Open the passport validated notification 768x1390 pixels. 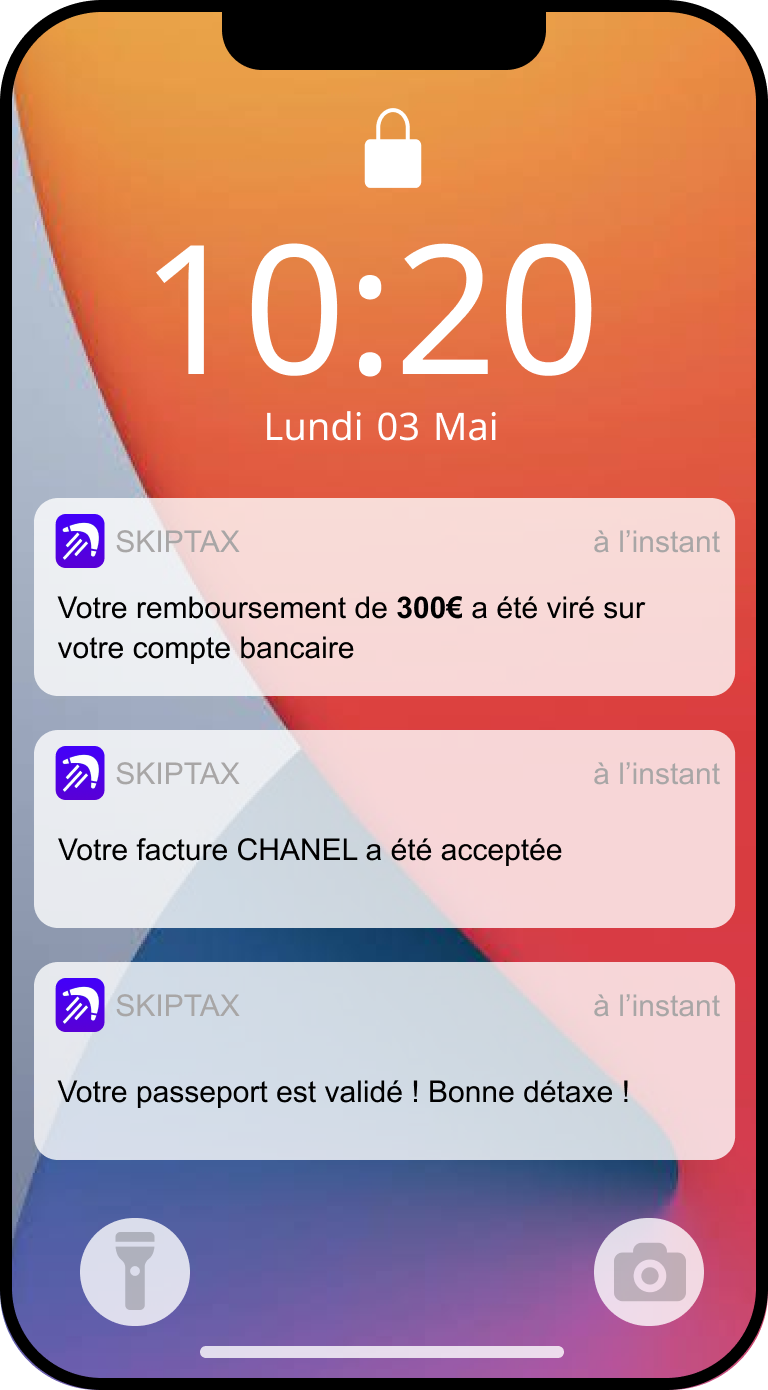tap(384, 1061)
